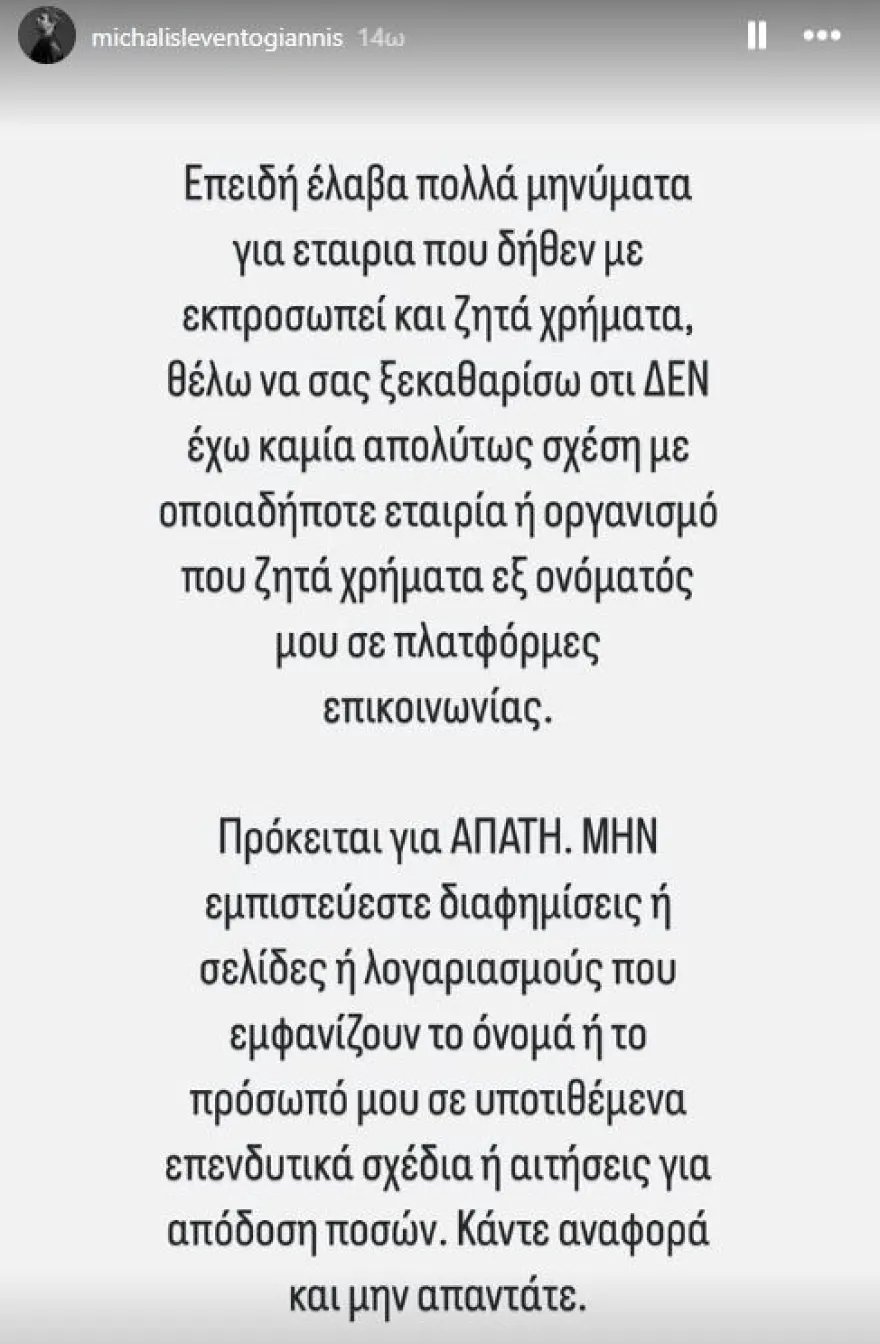Tap the michalisleventogiannis username
This screenshot has height=1344, width=880.
click(216, 38)
